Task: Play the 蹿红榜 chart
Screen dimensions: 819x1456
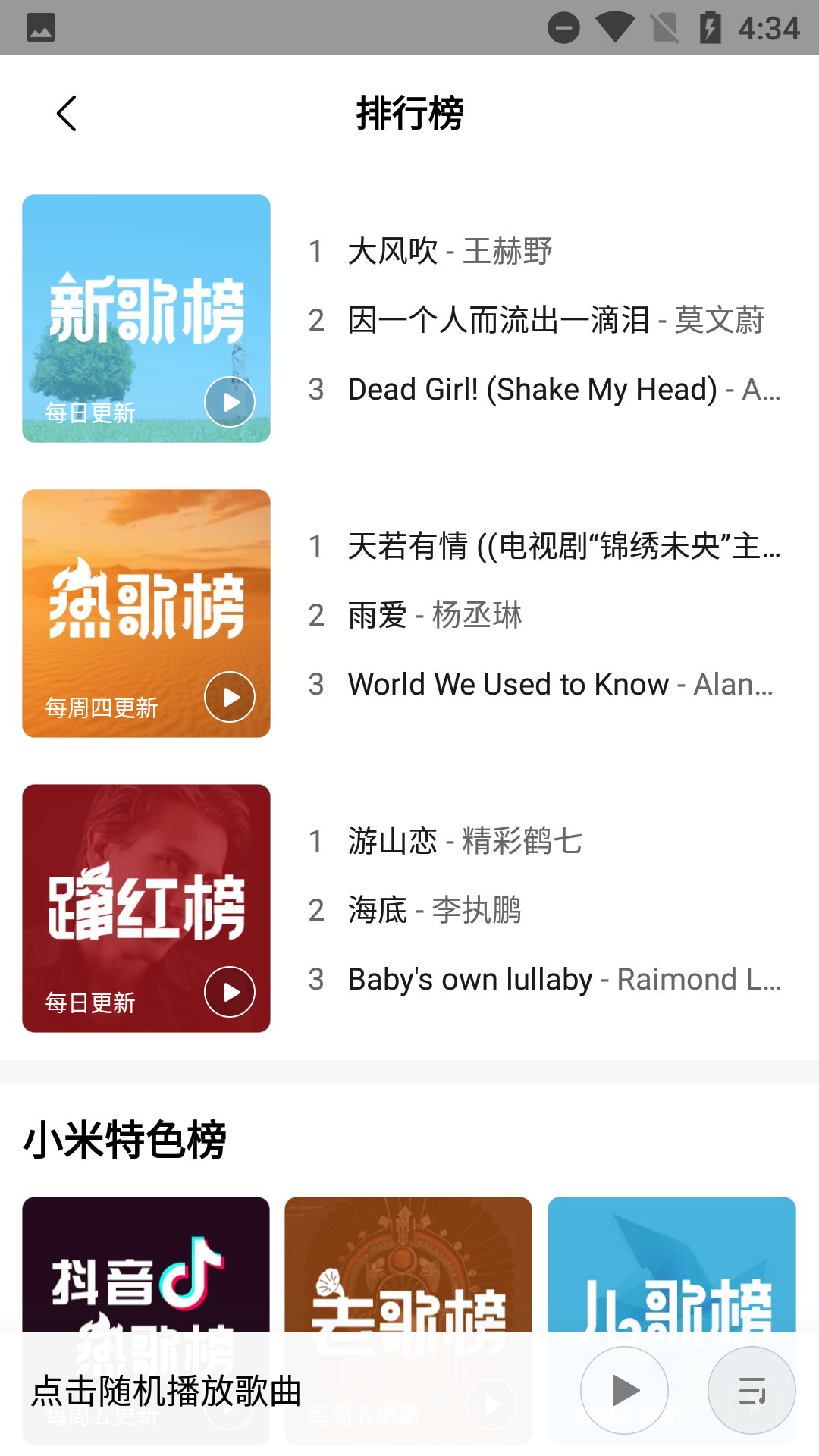Action: pyautogui.click(x=229, y=991)
